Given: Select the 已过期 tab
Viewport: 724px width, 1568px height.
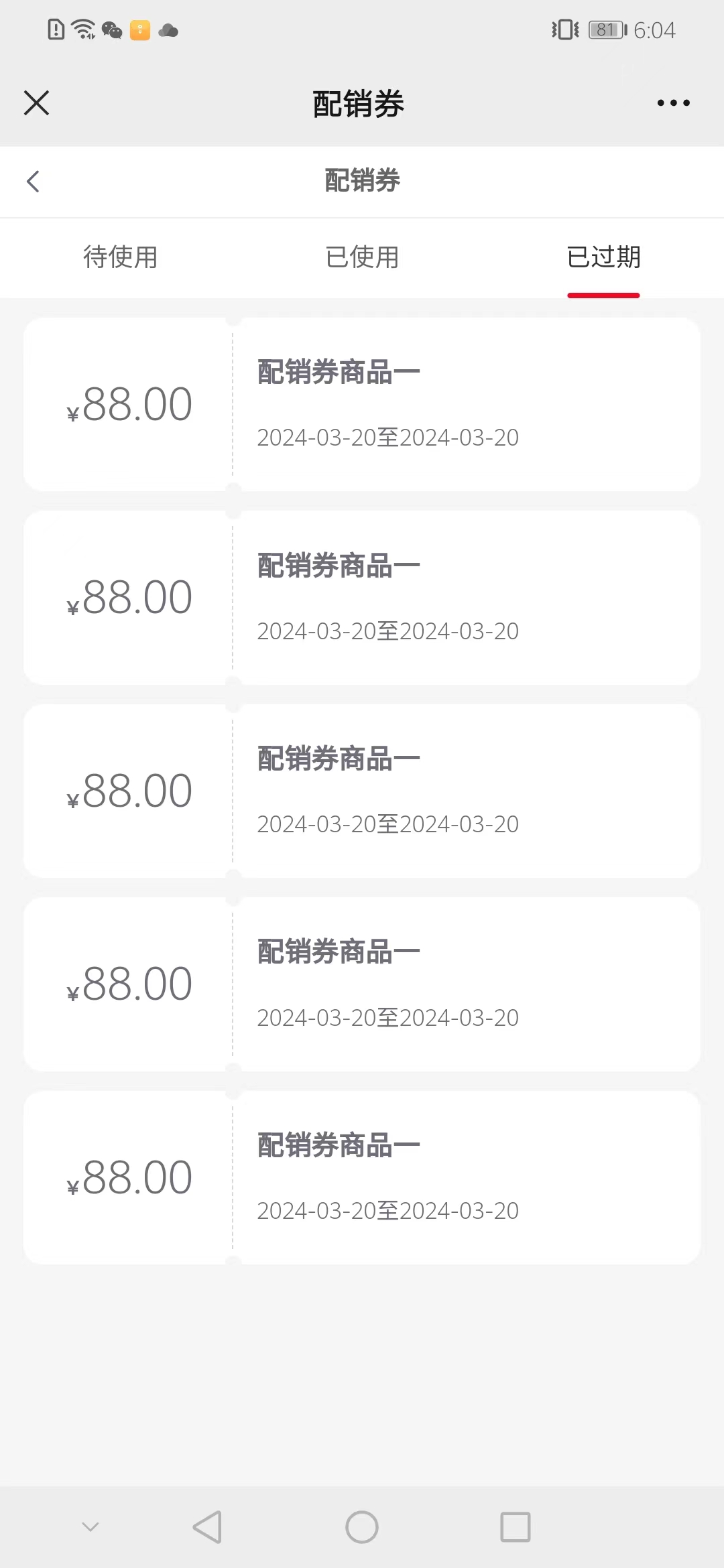Looking at the screenshot, I should click(603, 257).
